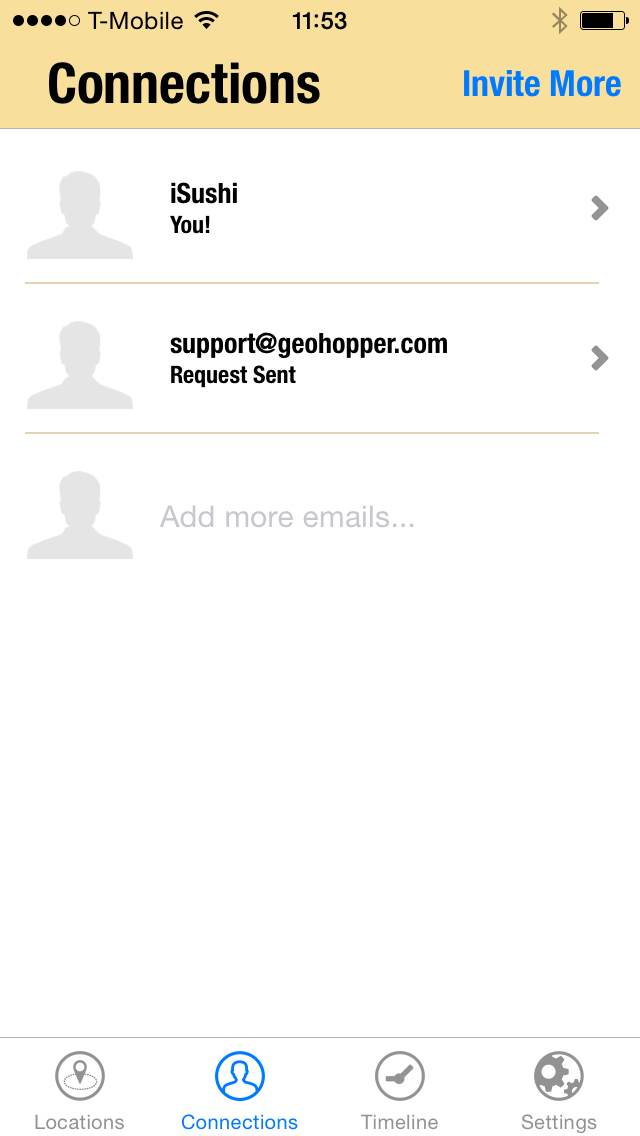
Task: Tap Invite More button
Action: (x=541, y=83)
